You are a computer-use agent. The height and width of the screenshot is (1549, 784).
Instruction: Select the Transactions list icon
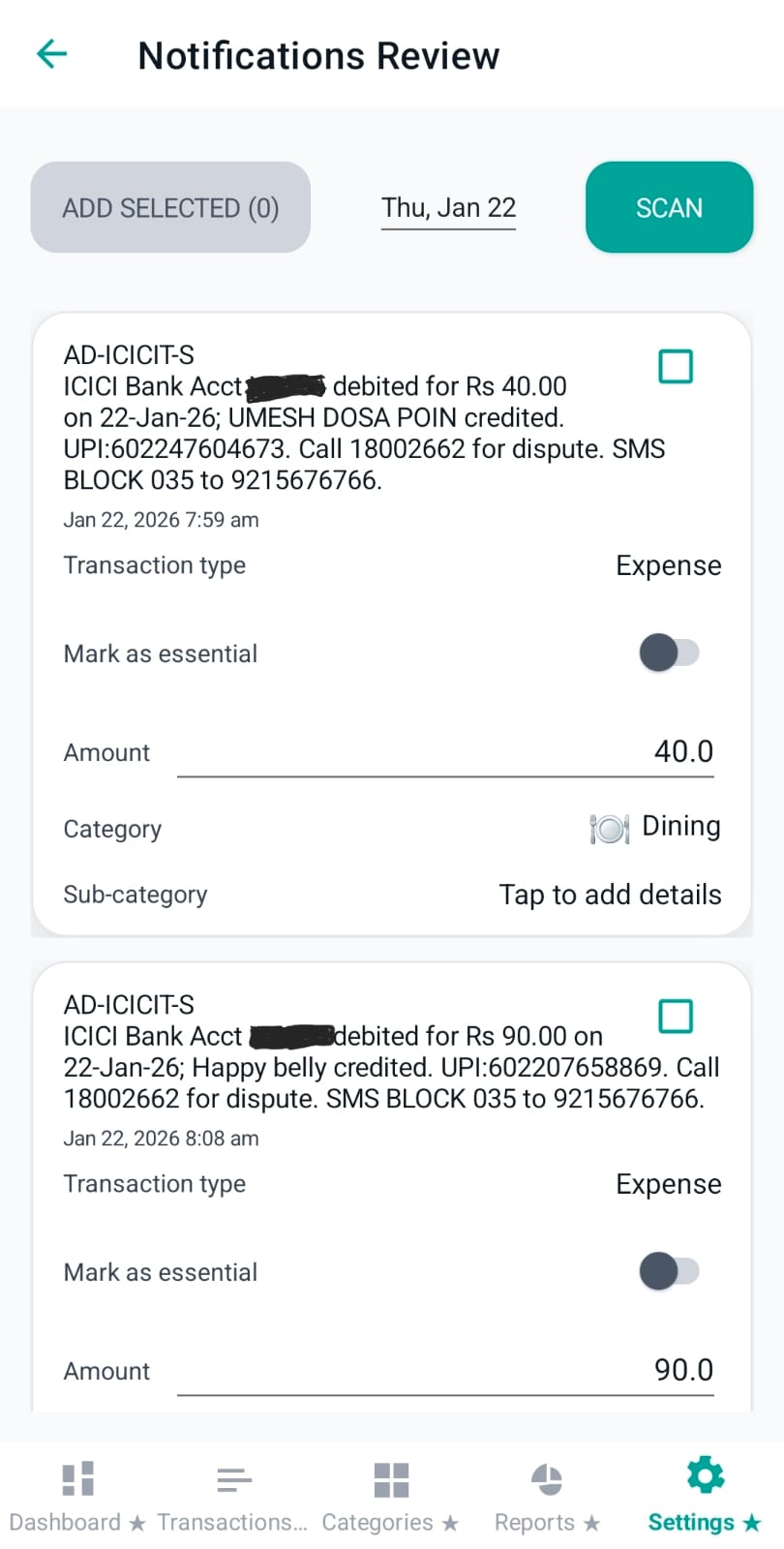[233, 1478]
